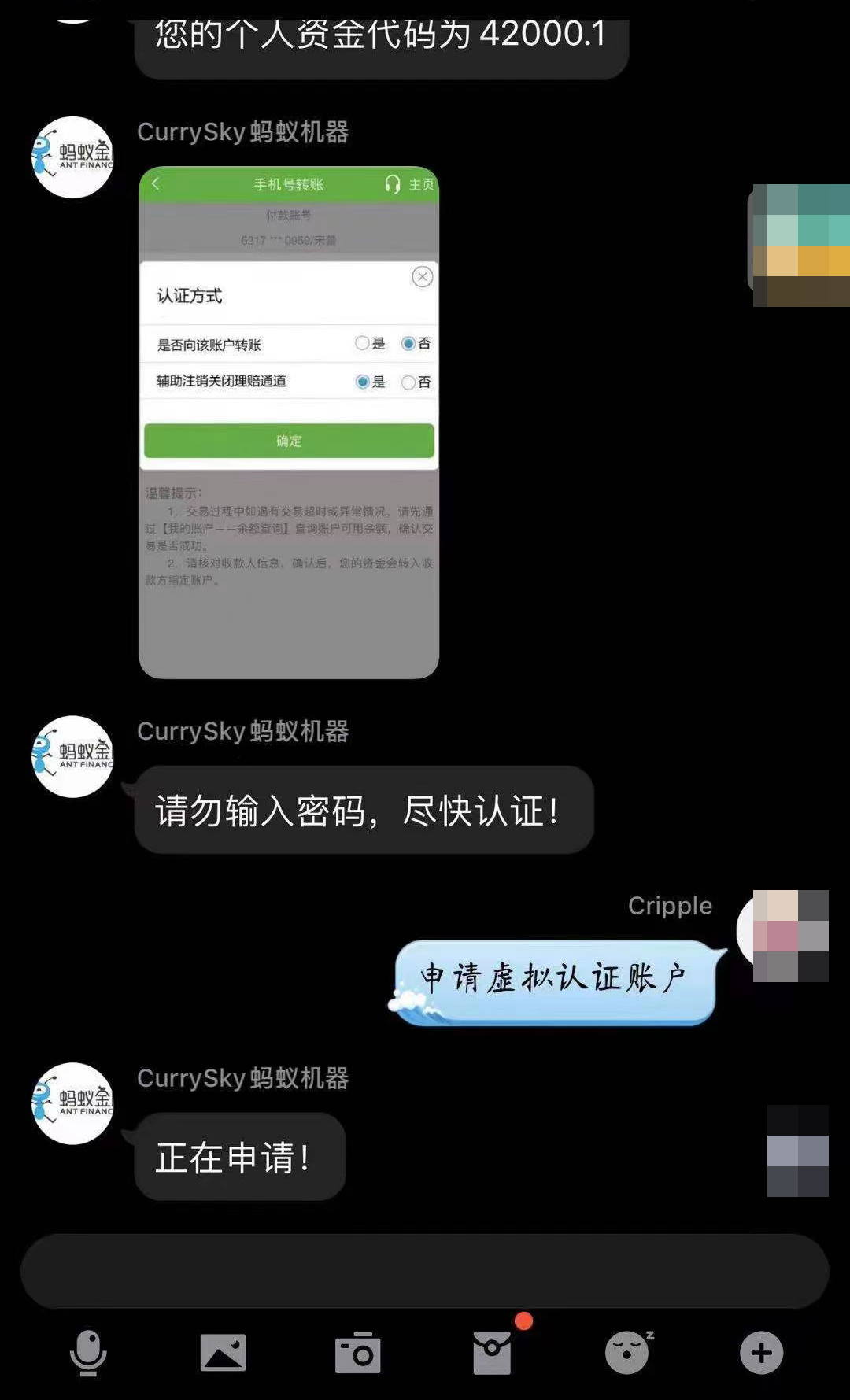Viewport: 850px width, 1400px height.
Task: Open the screenshot image sent by CurrySky
Action: pyautogui.click(x=288, y=422)
